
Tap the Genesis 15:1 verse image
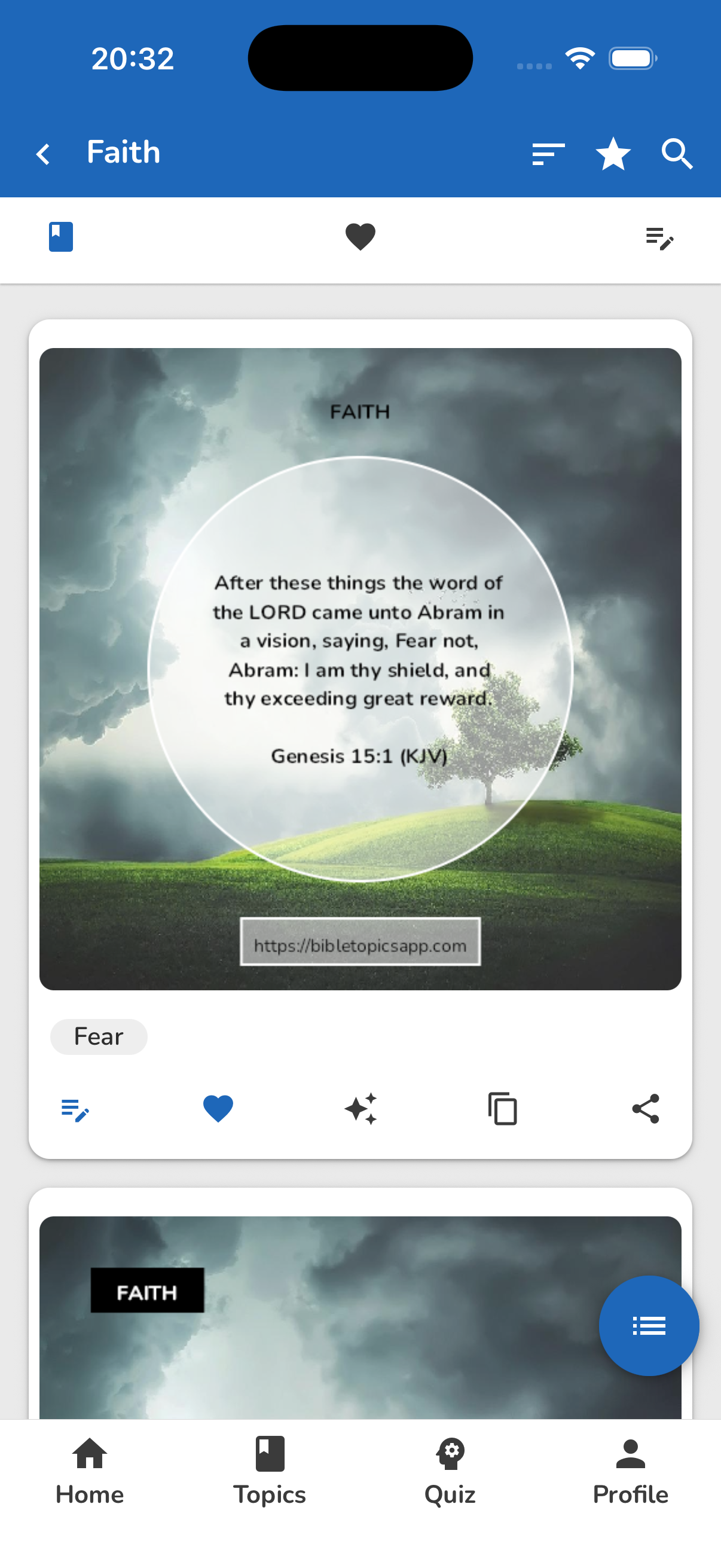360,669
